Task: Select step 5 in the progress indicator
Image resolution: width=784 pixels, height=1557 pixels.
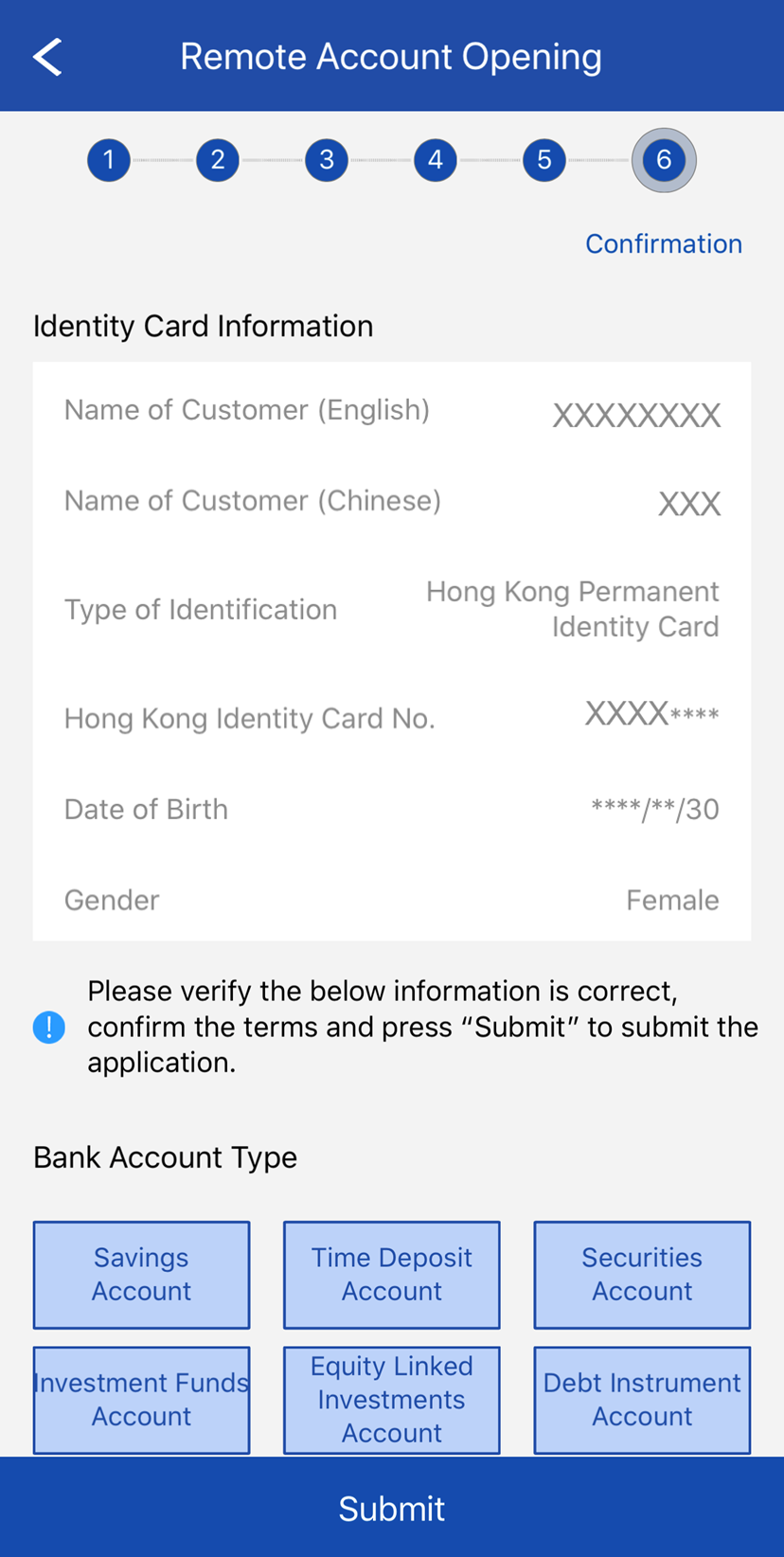Action: click(x=543, y=159)
